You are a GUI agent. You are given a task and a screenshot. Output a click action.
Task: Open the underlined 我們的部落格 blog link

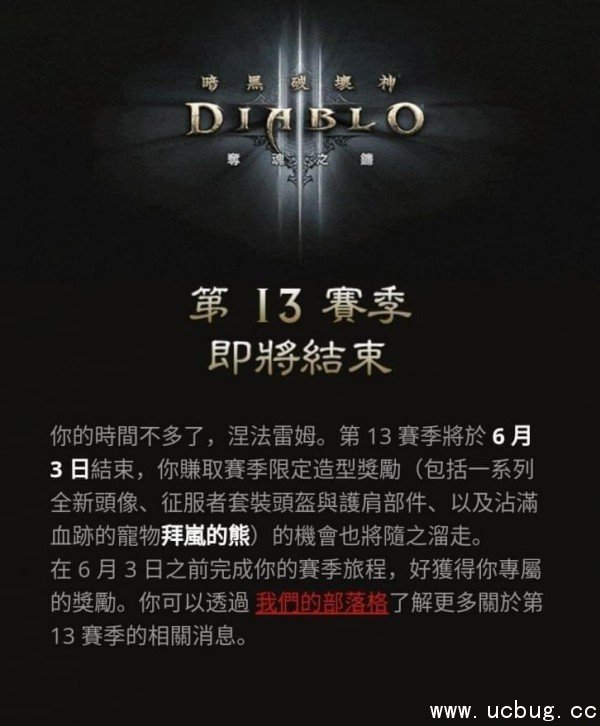(321, 603)
